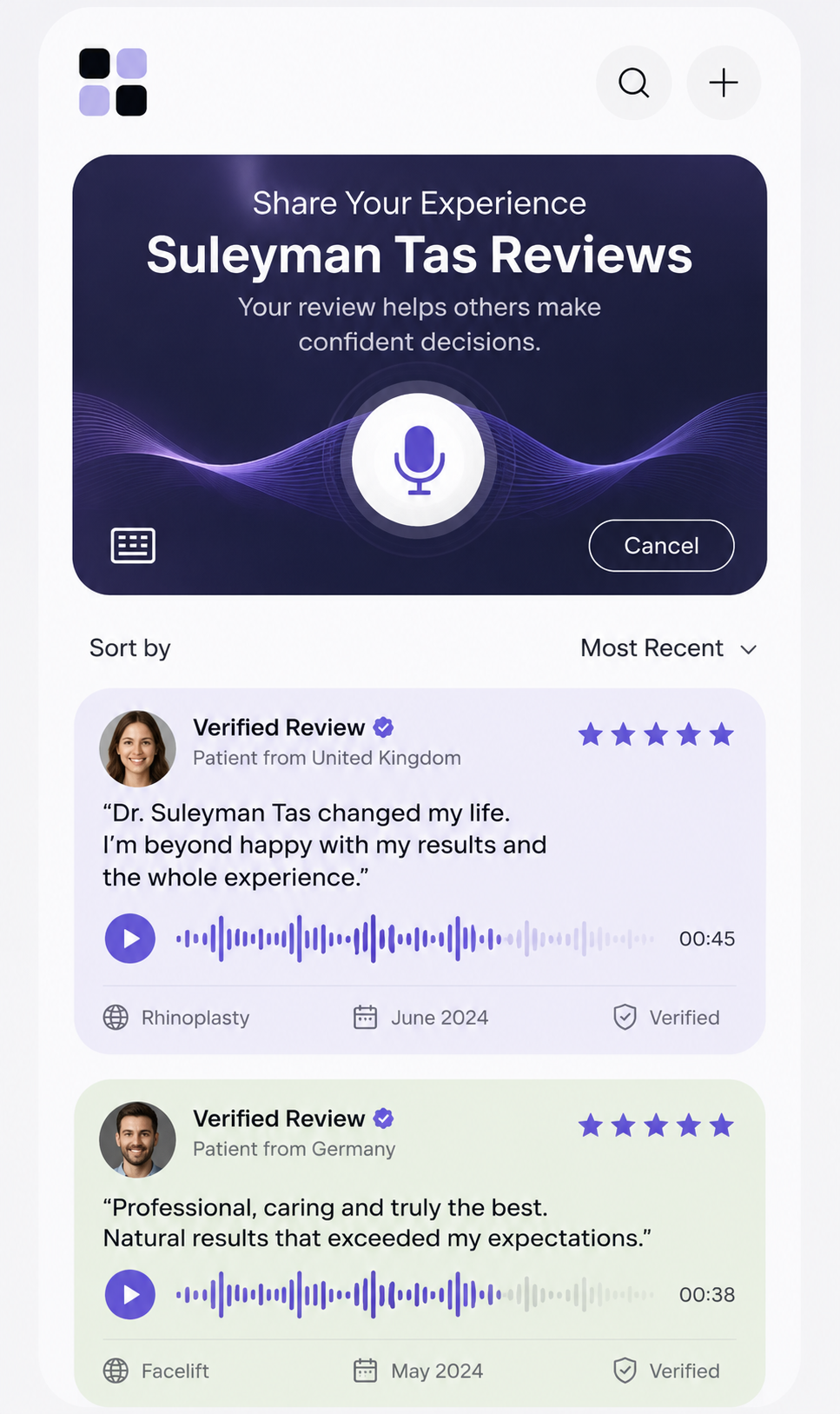Switch to keyboard input
Viewport: 840px width, 1414px height.
[133, 546]
